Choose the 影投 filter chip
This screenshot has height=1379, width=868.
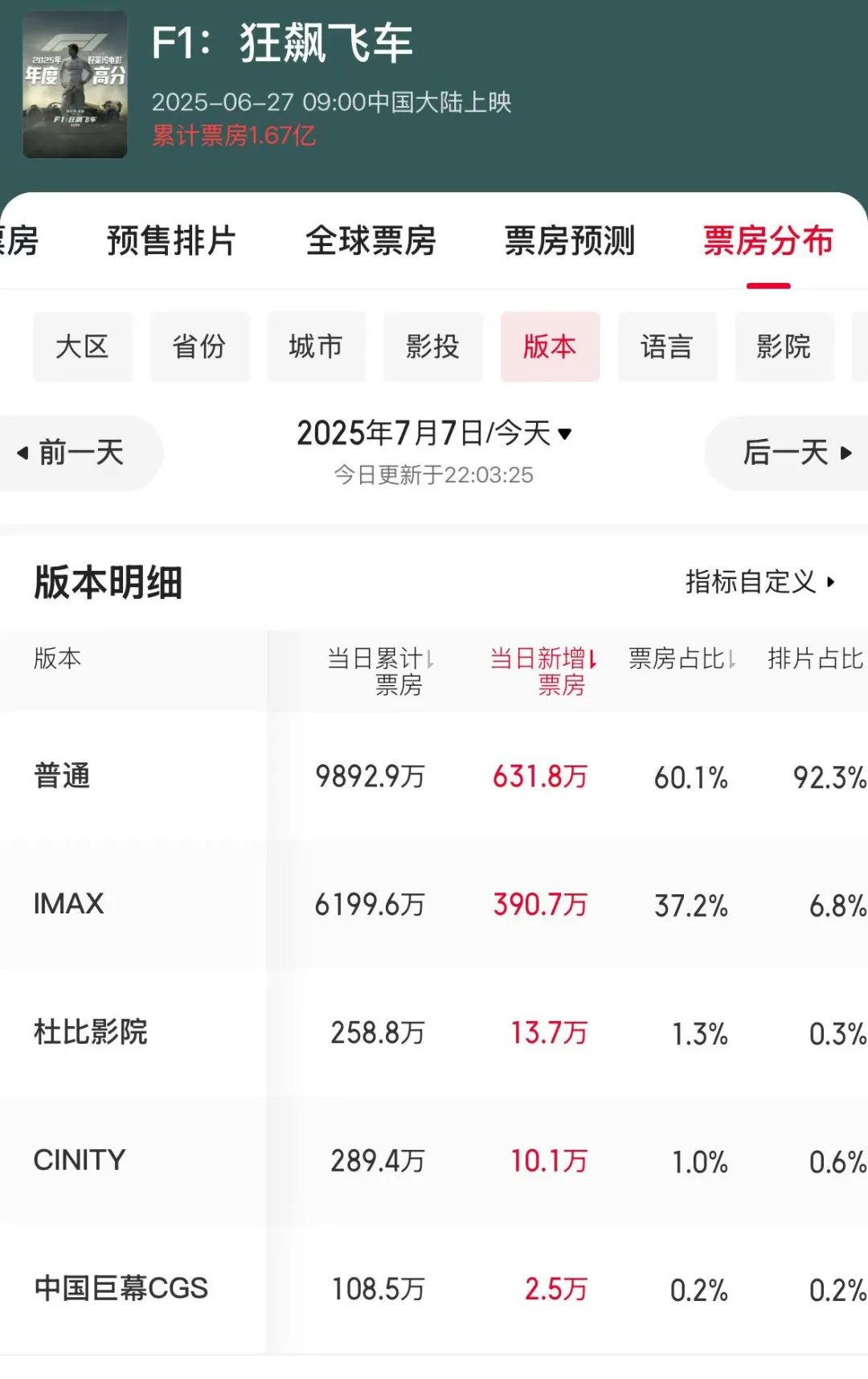pos(432,347)
